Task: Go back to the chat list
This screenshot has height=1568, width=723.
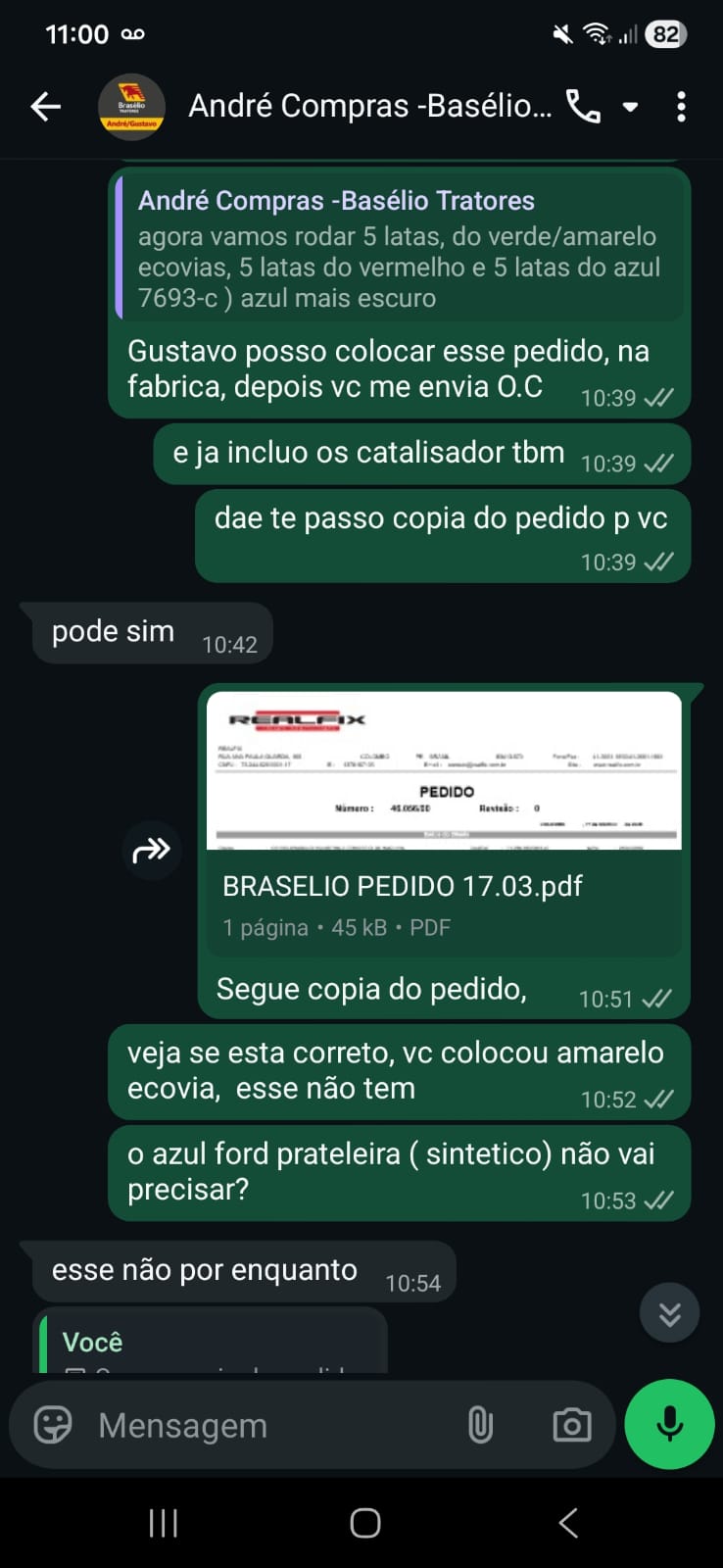Action: click(x=45, y=107)
